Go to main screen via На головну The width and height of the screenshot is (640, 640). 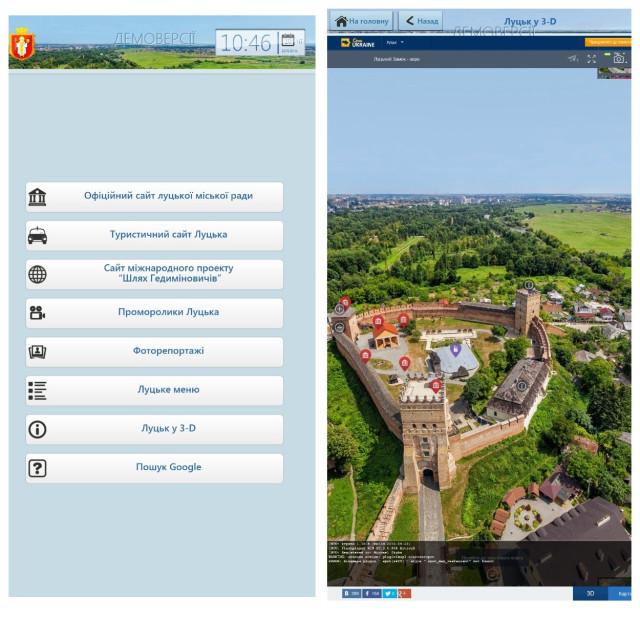pos(361,21)
